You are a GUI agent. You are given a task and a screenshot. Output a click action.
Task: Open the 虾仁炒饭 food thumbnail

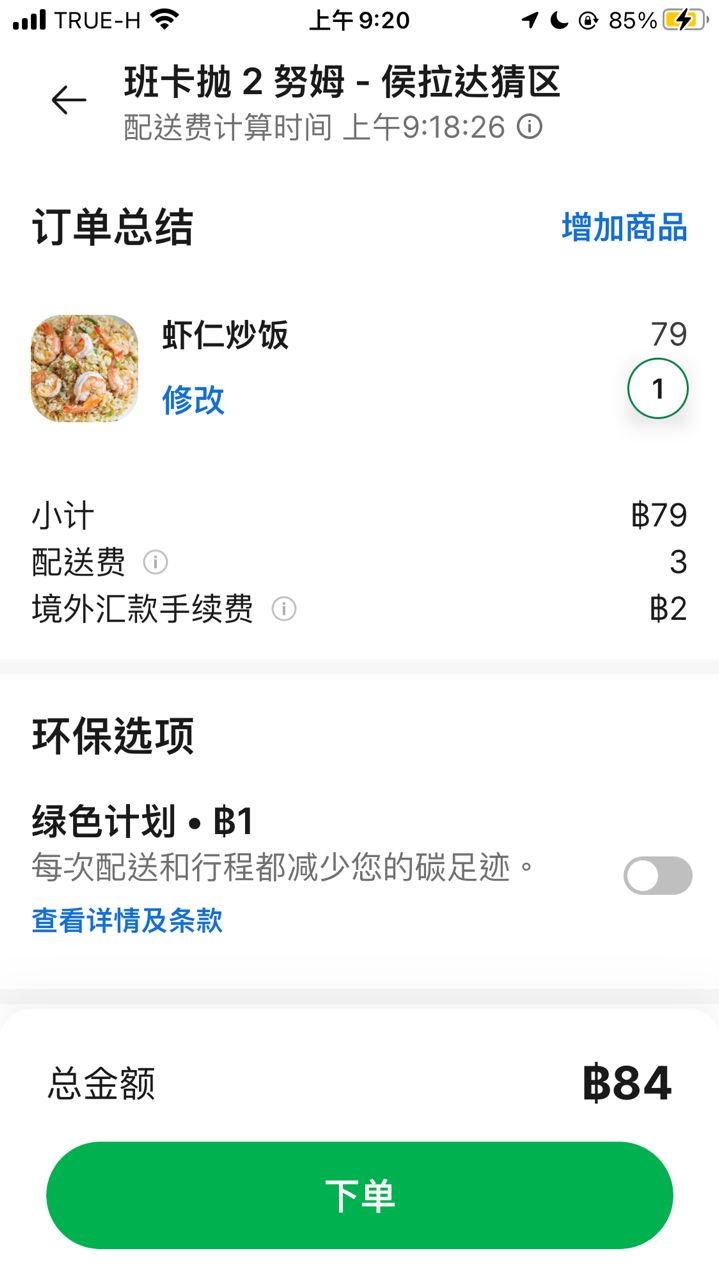(85, 368)
